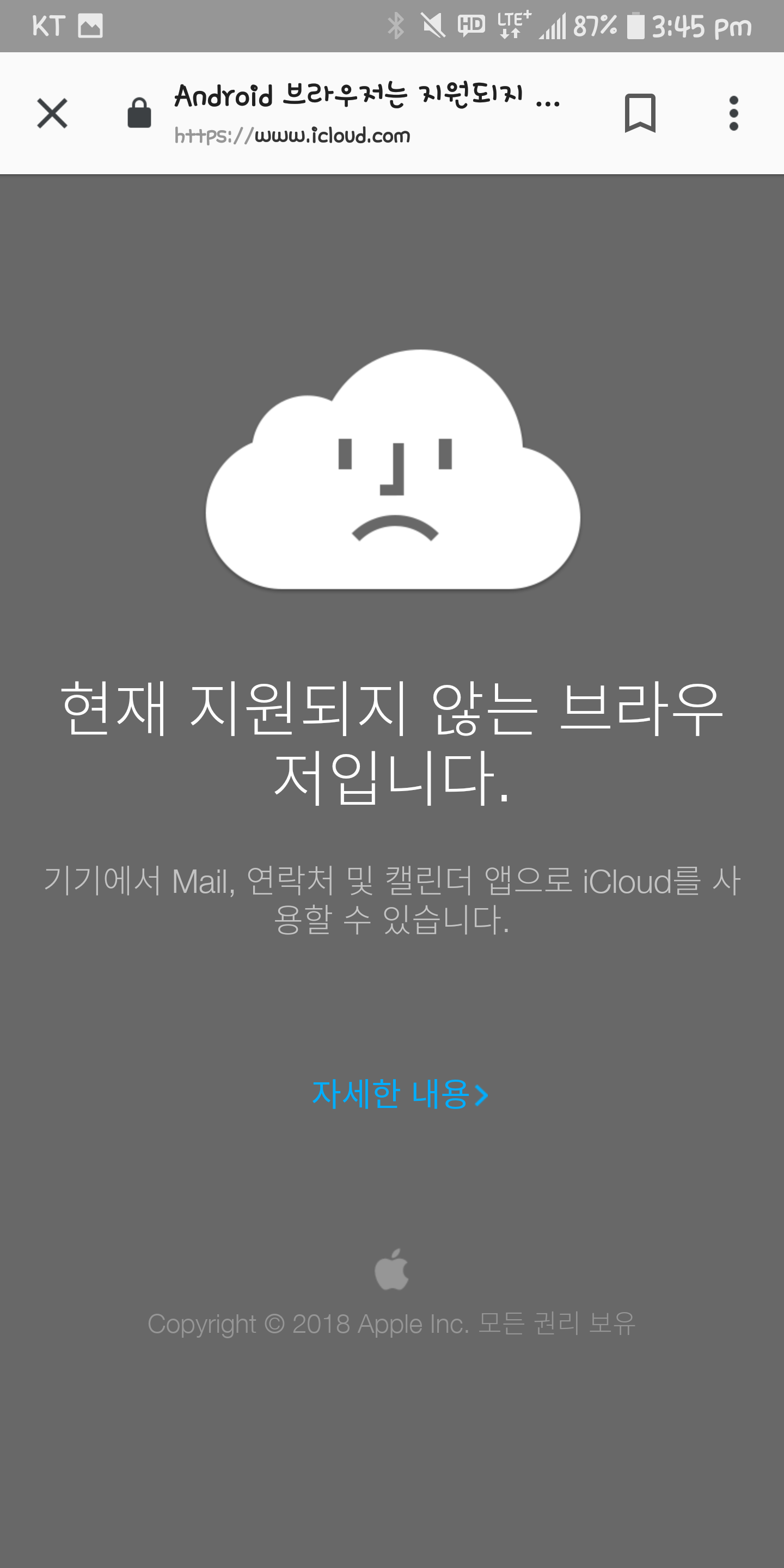This screenshot has height=1568, width=784.
Task: Bookmark this iCloud page
Action: click(639, 113)
